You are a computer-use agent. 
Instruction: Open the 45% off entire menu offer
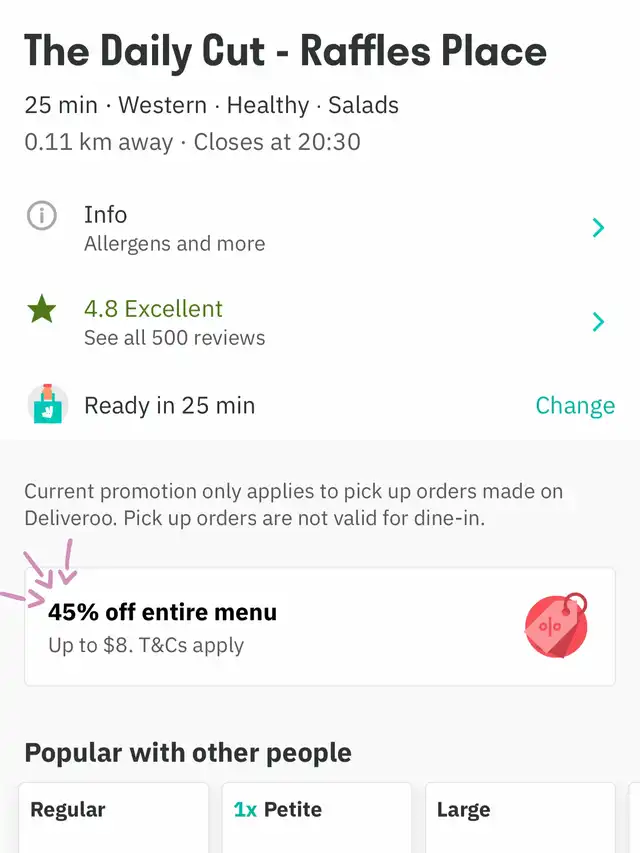coord(318,627)
